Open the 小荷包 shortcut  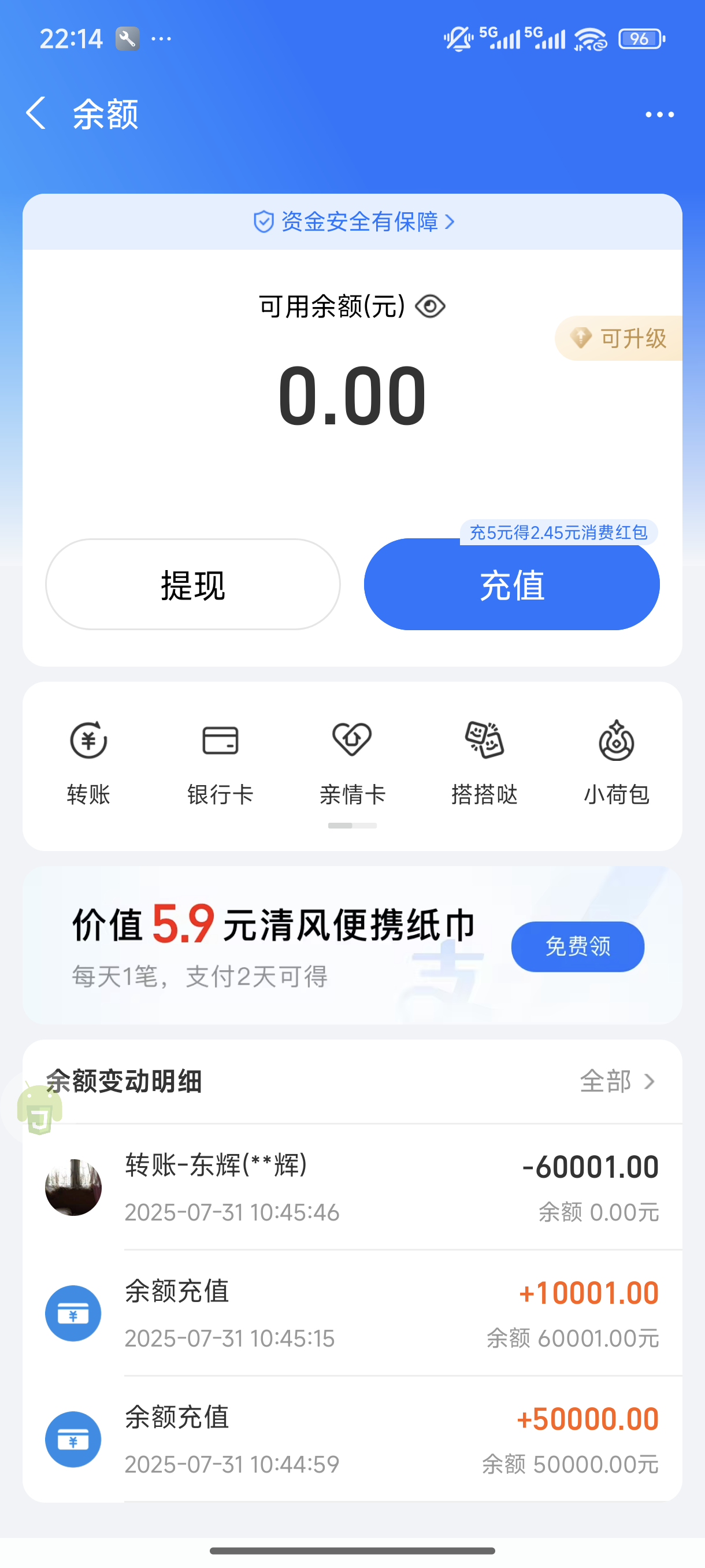click(x=616, y=762)
